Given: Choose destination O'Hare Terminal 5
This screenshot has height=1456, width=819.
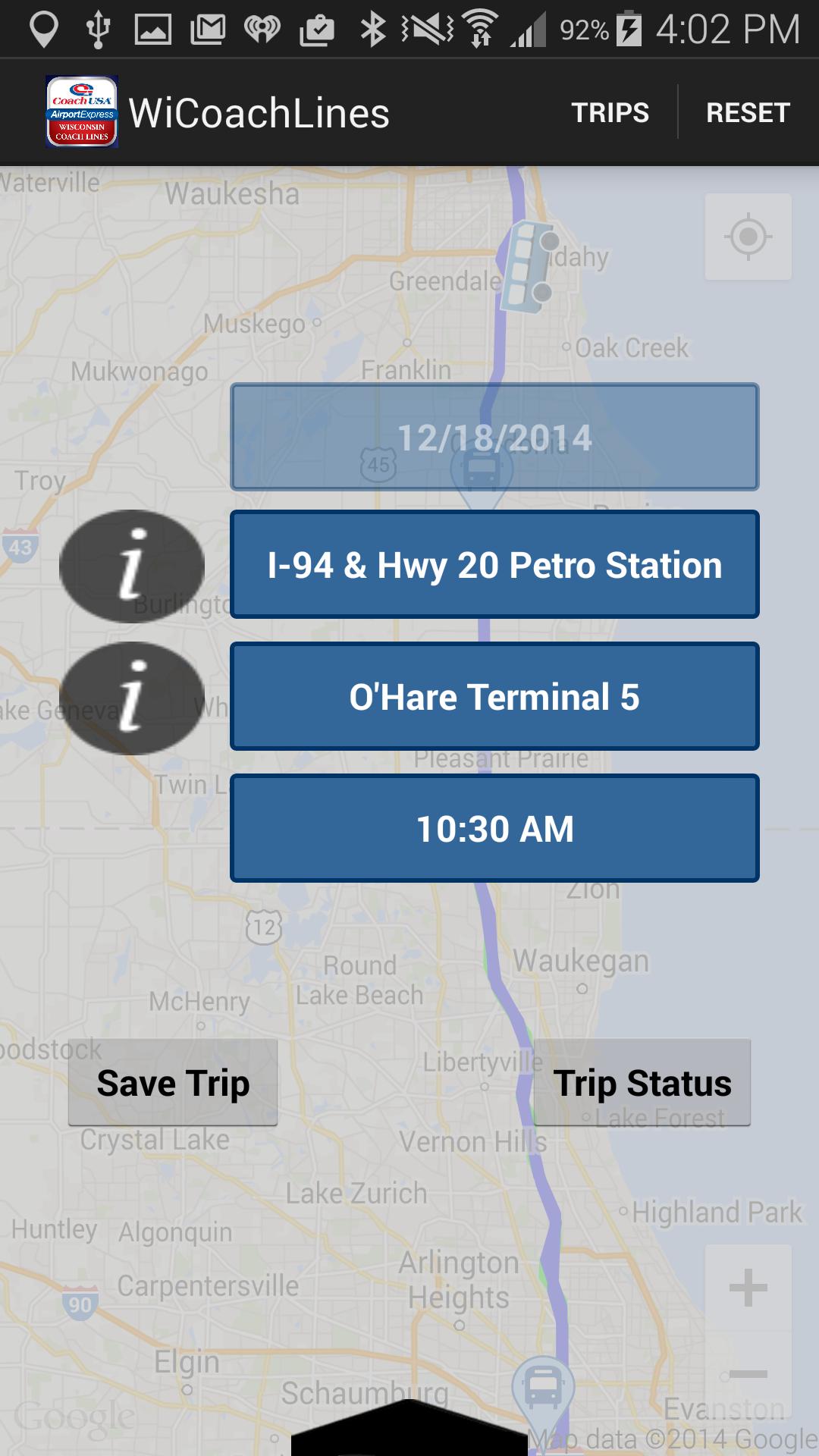Looking at the screenshot, I should [x=494, y=697].
